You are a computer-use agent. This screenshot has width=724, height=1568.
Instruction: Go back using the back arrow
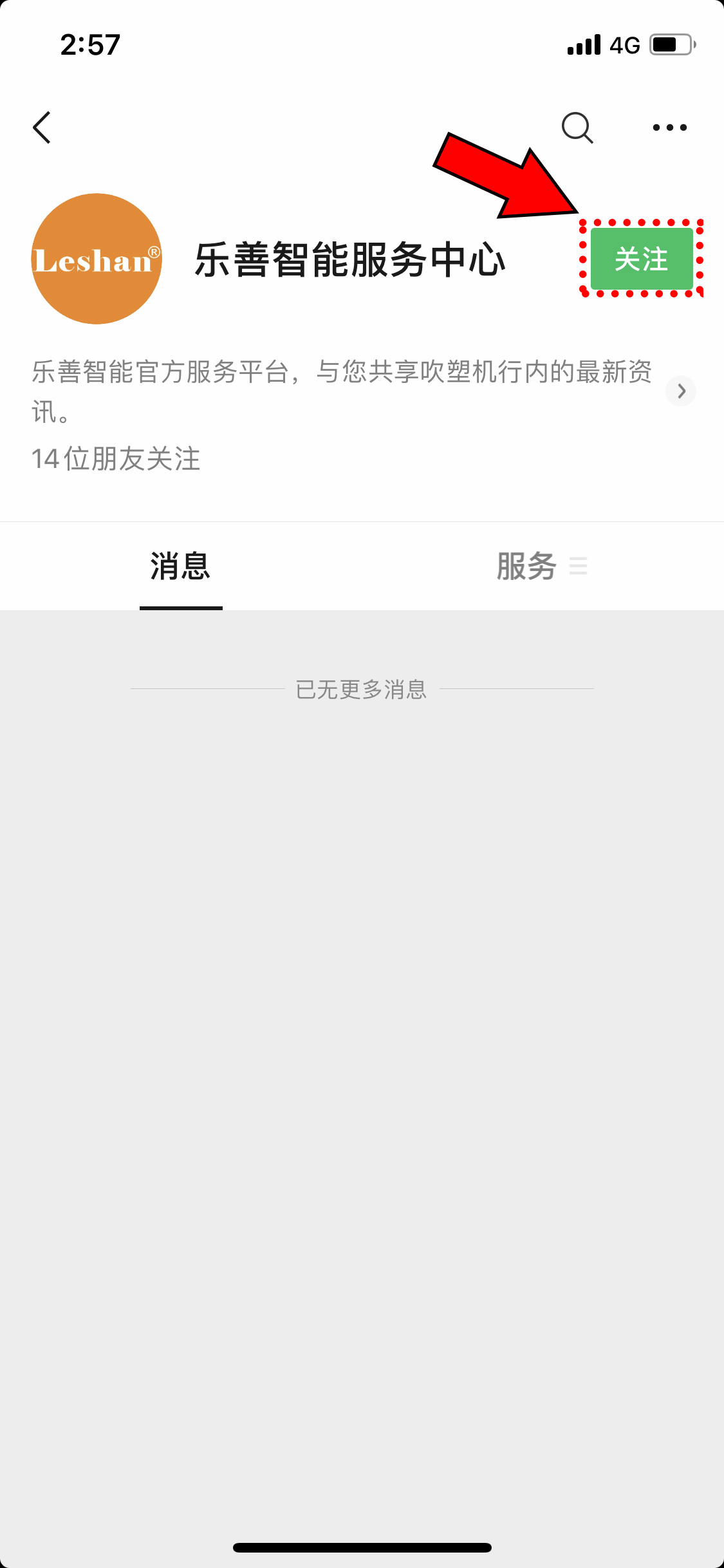point(42,127)
